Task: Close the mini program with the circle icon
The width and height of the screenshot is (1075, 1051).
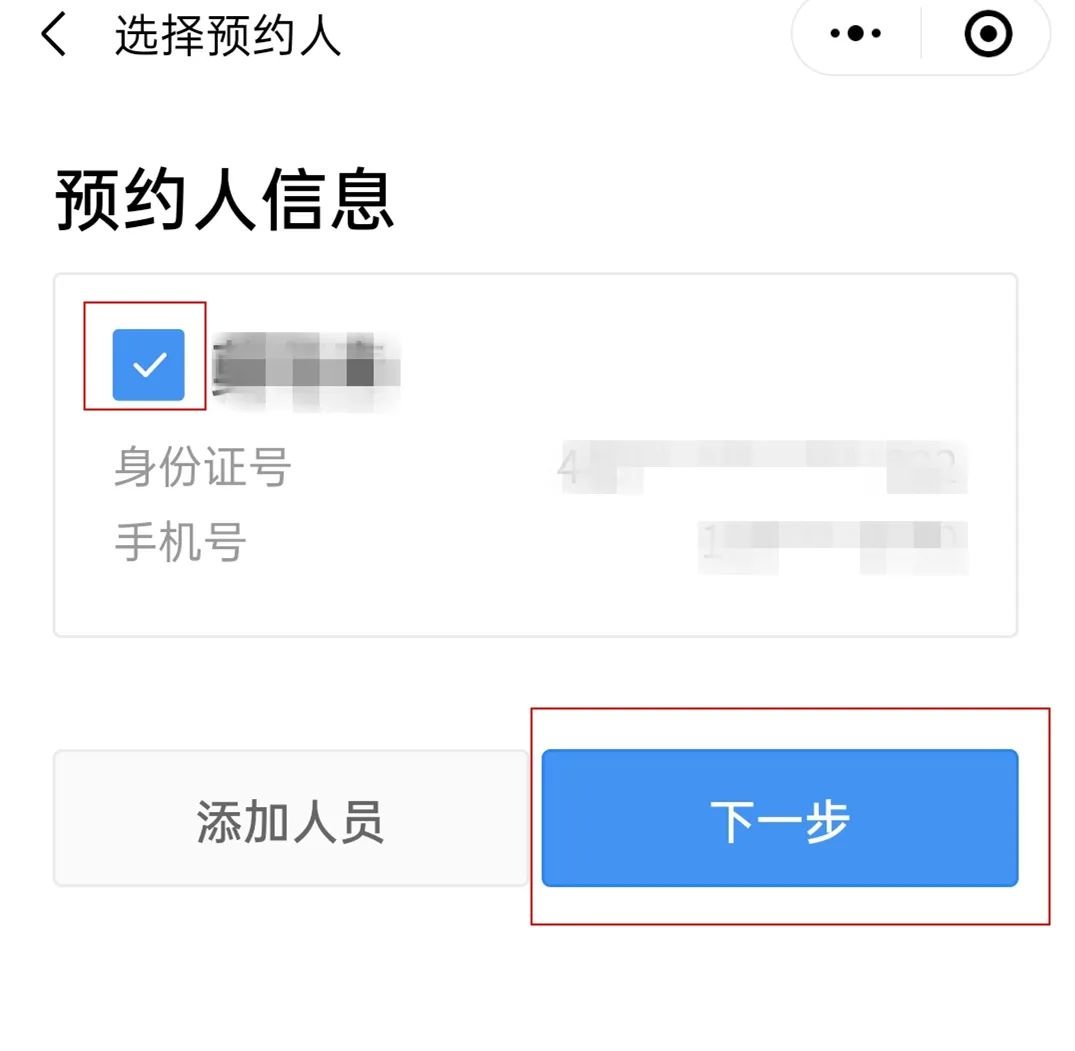Action: pos(988,35)
